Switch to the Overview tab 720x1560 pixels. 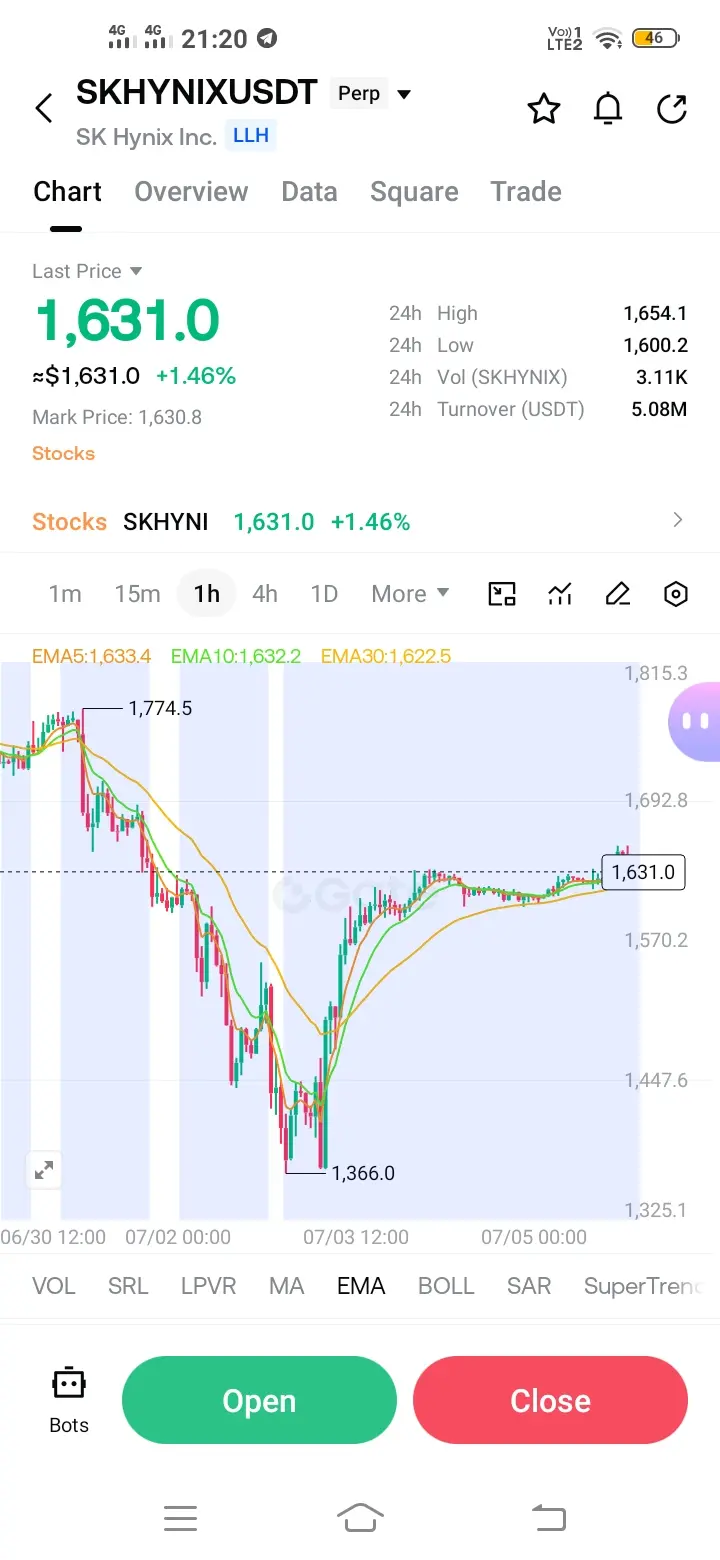[191, 192]
